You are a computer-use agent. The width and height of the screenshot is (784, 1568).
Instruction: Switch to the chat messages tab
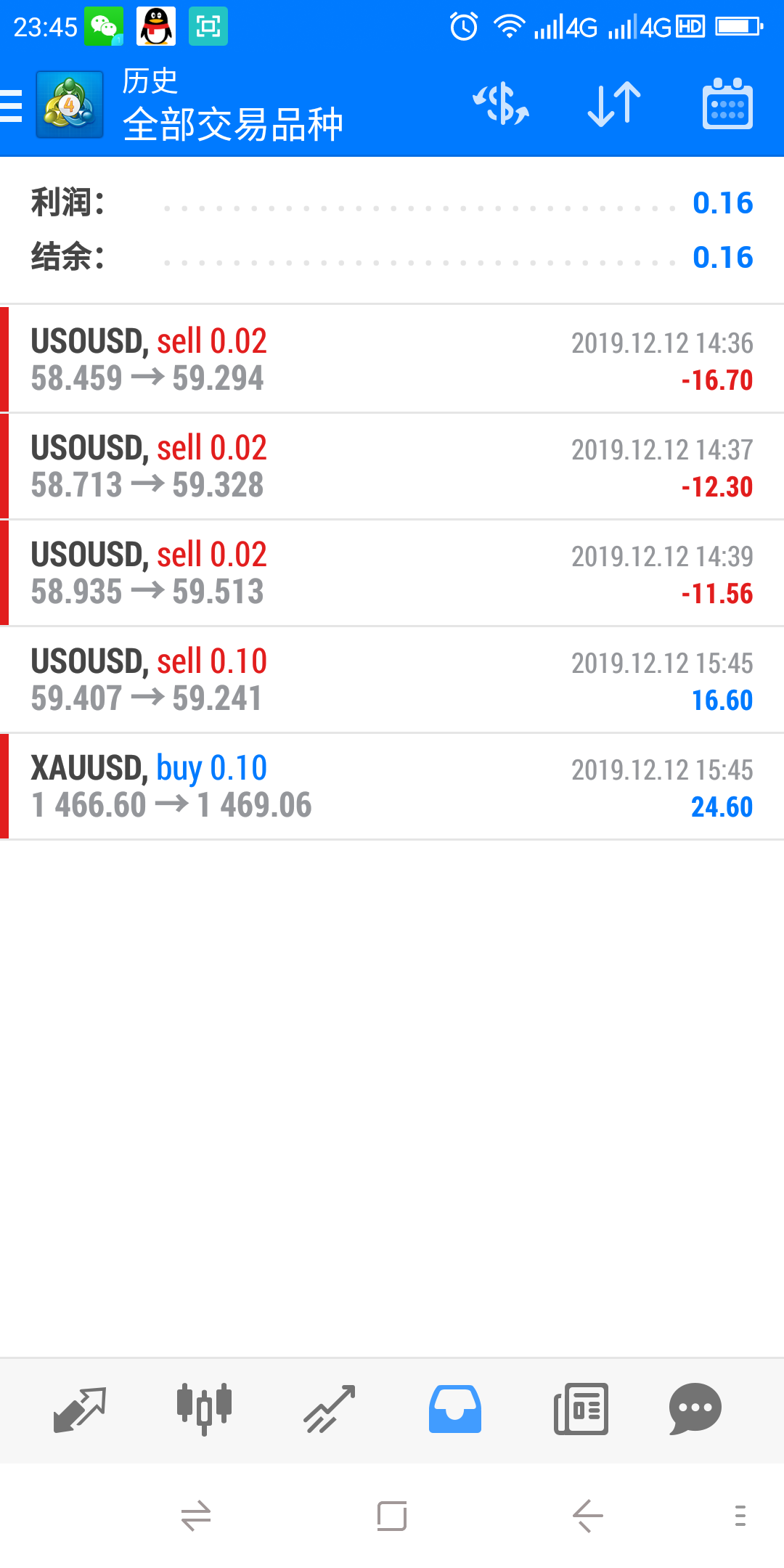(x=695, y=1409)
